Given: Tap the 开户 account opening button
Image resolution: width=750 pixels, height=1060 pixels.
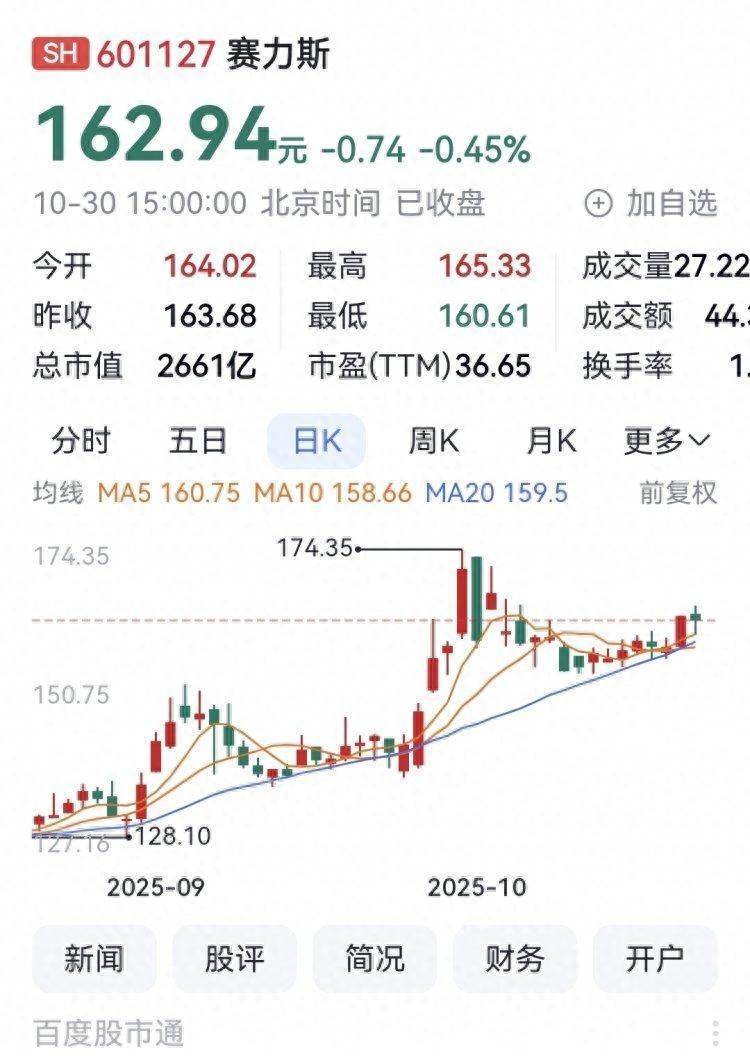Looking at the screenshot, I should click(x=655, y=959).
